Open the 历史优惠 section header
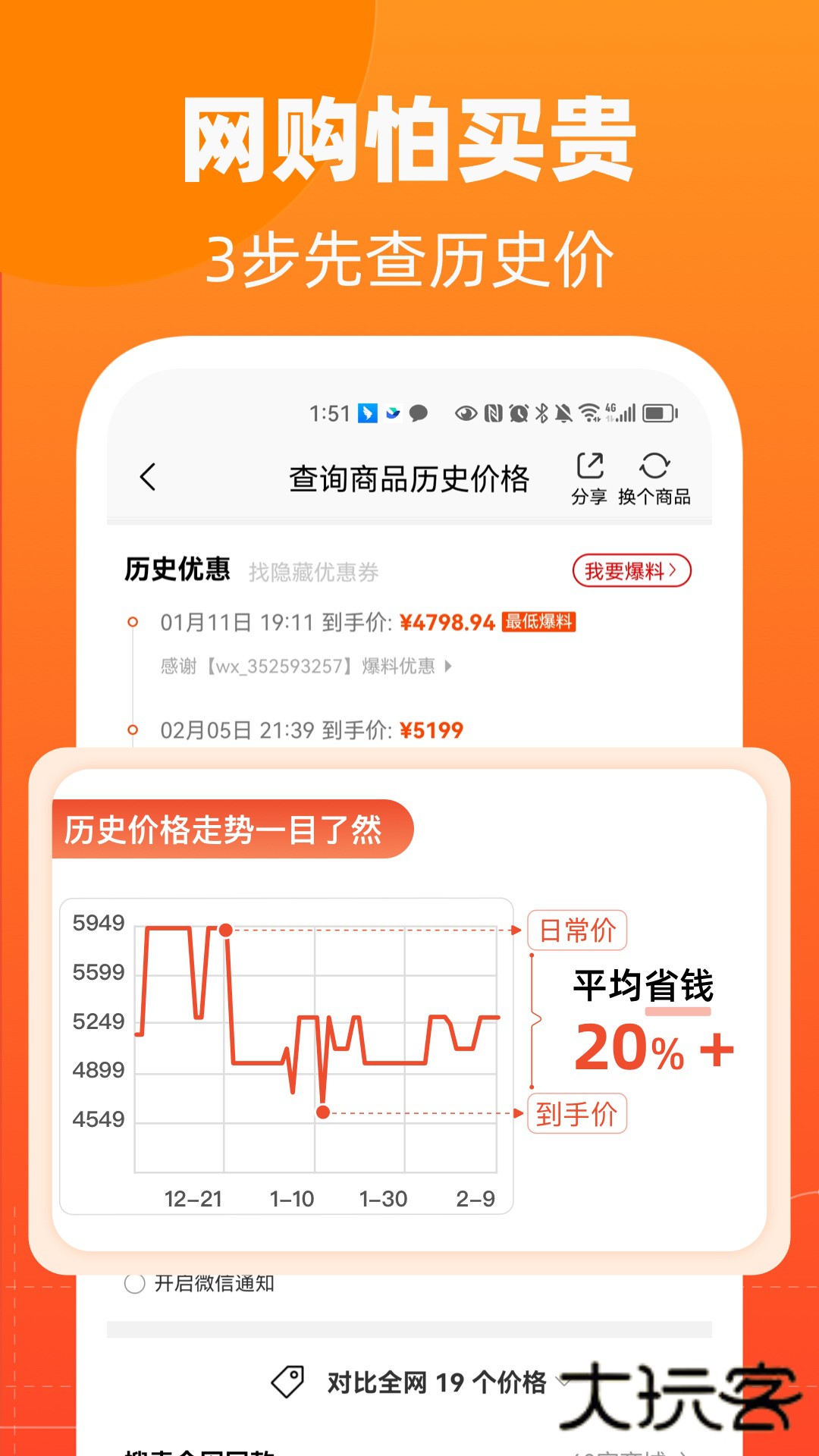This screenshot has height=1456, width=819. tap(179, 571)
